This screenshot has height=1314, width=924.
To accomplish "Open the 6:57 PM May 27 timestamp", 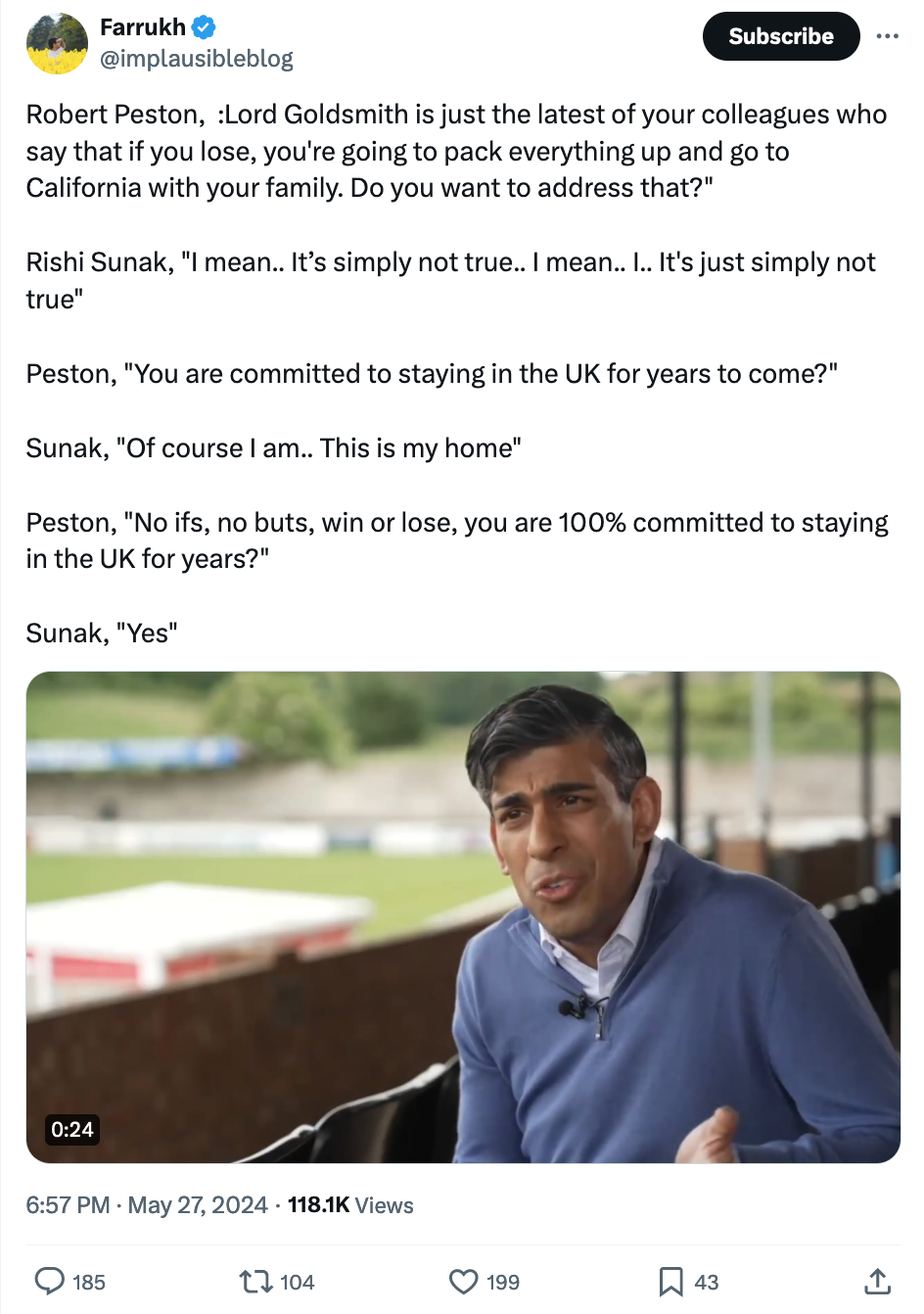I will tap(147, 1204).
